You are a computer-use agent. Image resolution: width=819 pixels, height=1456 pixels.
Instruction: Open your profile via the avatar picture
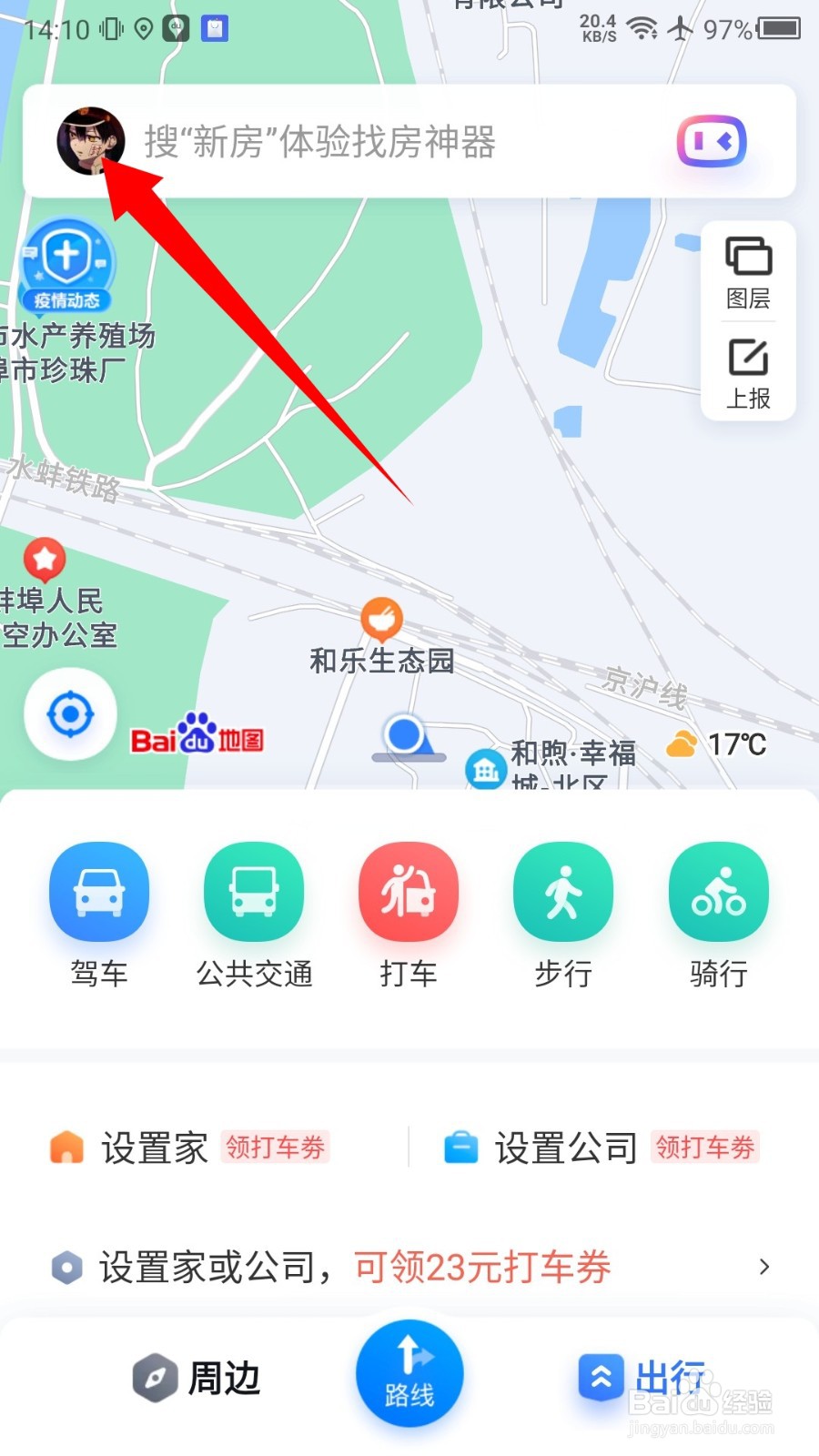tap(89, 142)
